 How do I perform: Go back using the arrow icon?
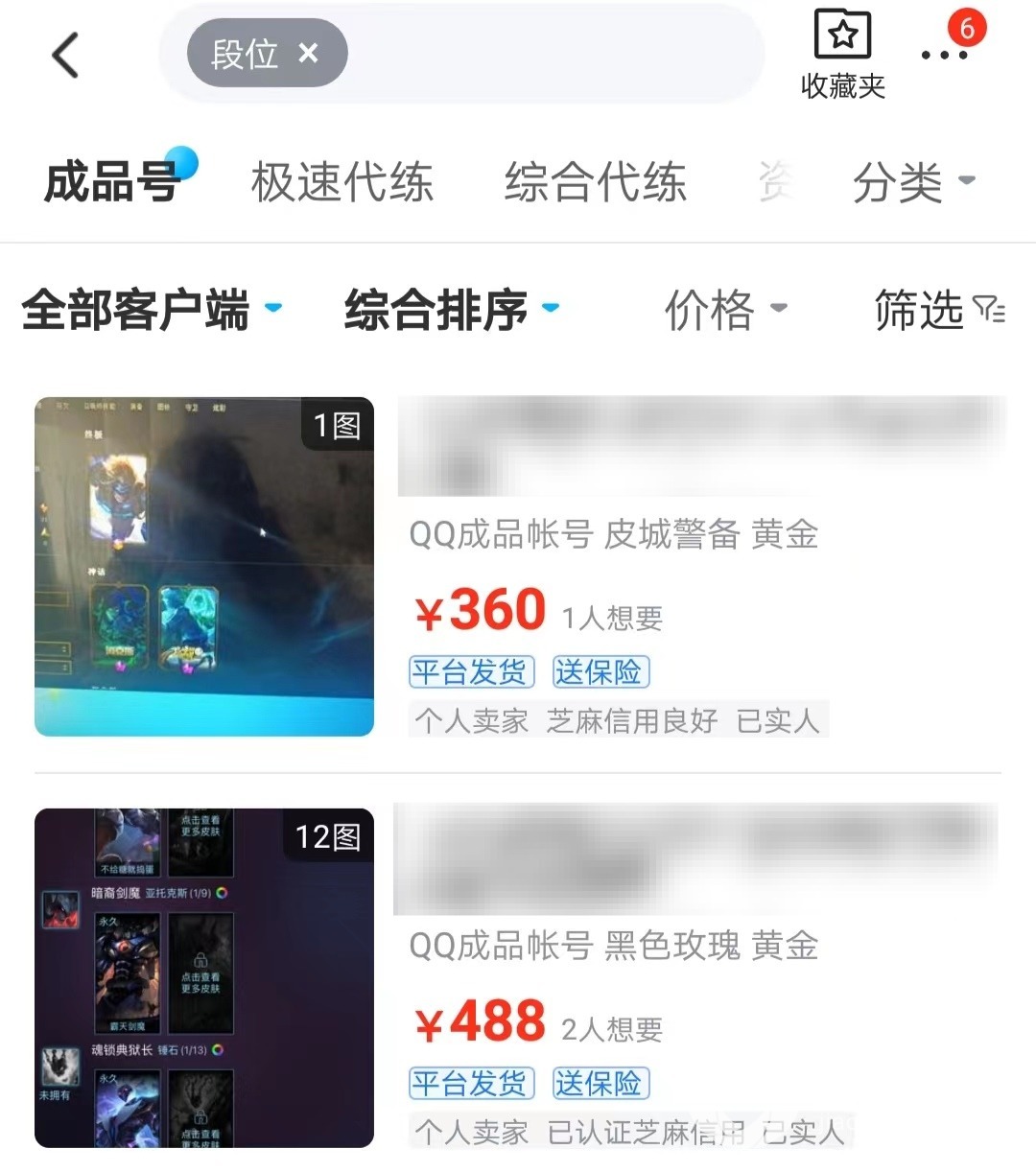65,55
